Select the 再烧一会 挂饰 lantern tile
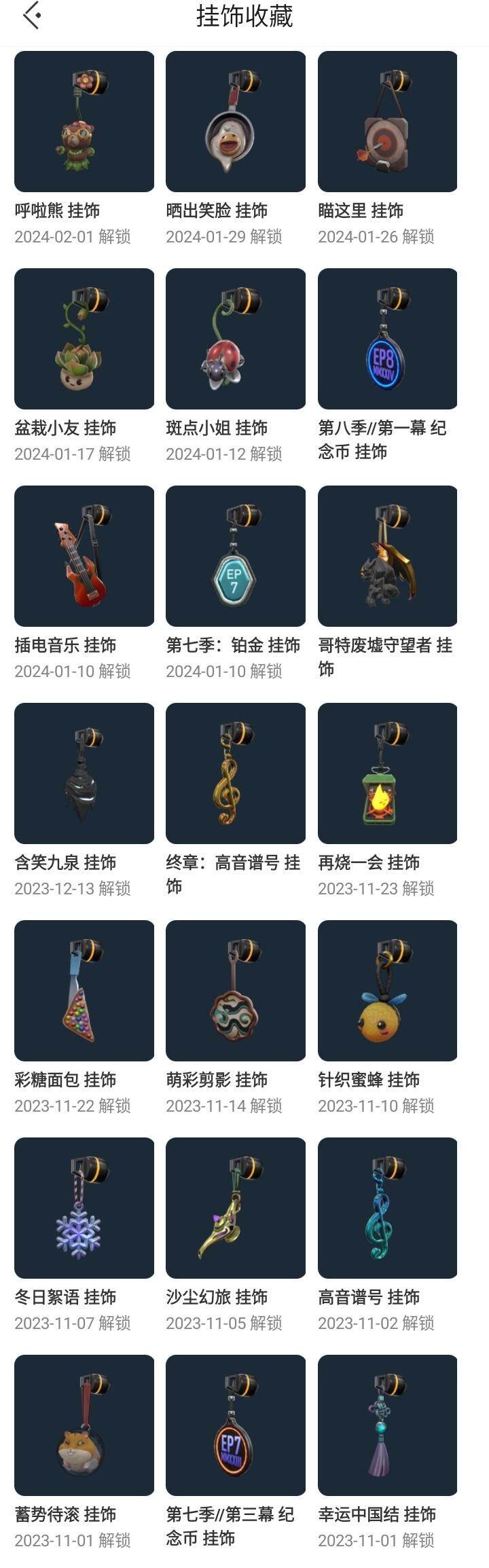The image size is (489, 1568). tap(387, 773)
